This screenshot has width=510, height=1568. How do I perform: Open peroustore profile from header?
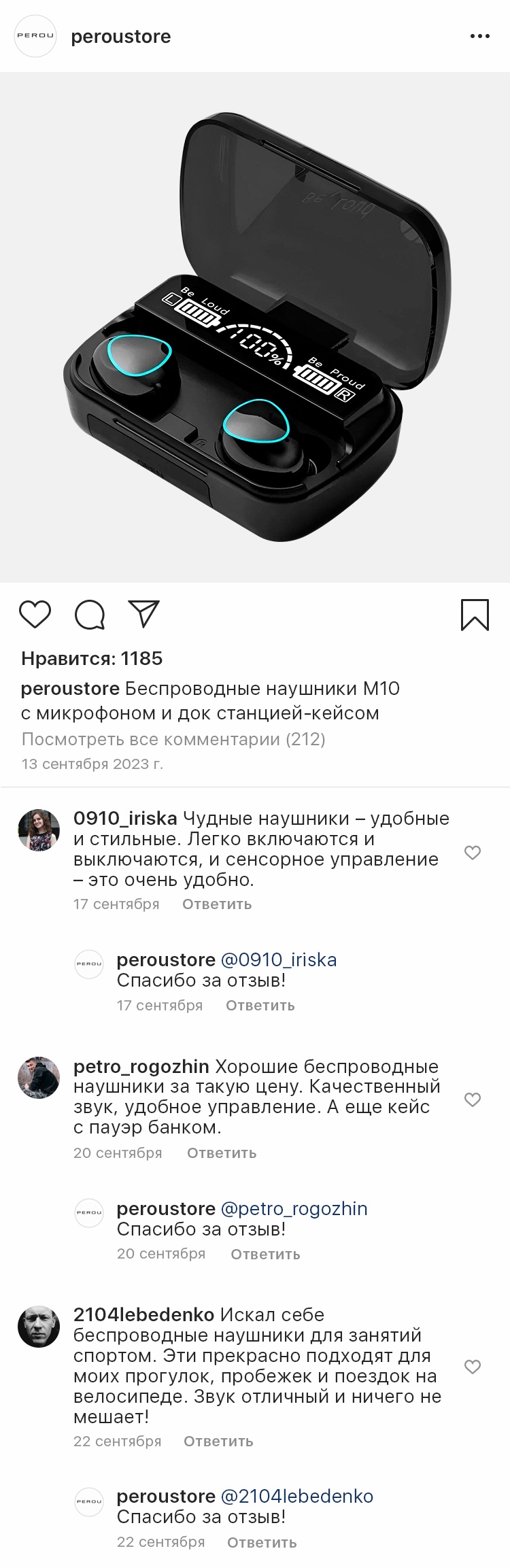click(120, 37)
